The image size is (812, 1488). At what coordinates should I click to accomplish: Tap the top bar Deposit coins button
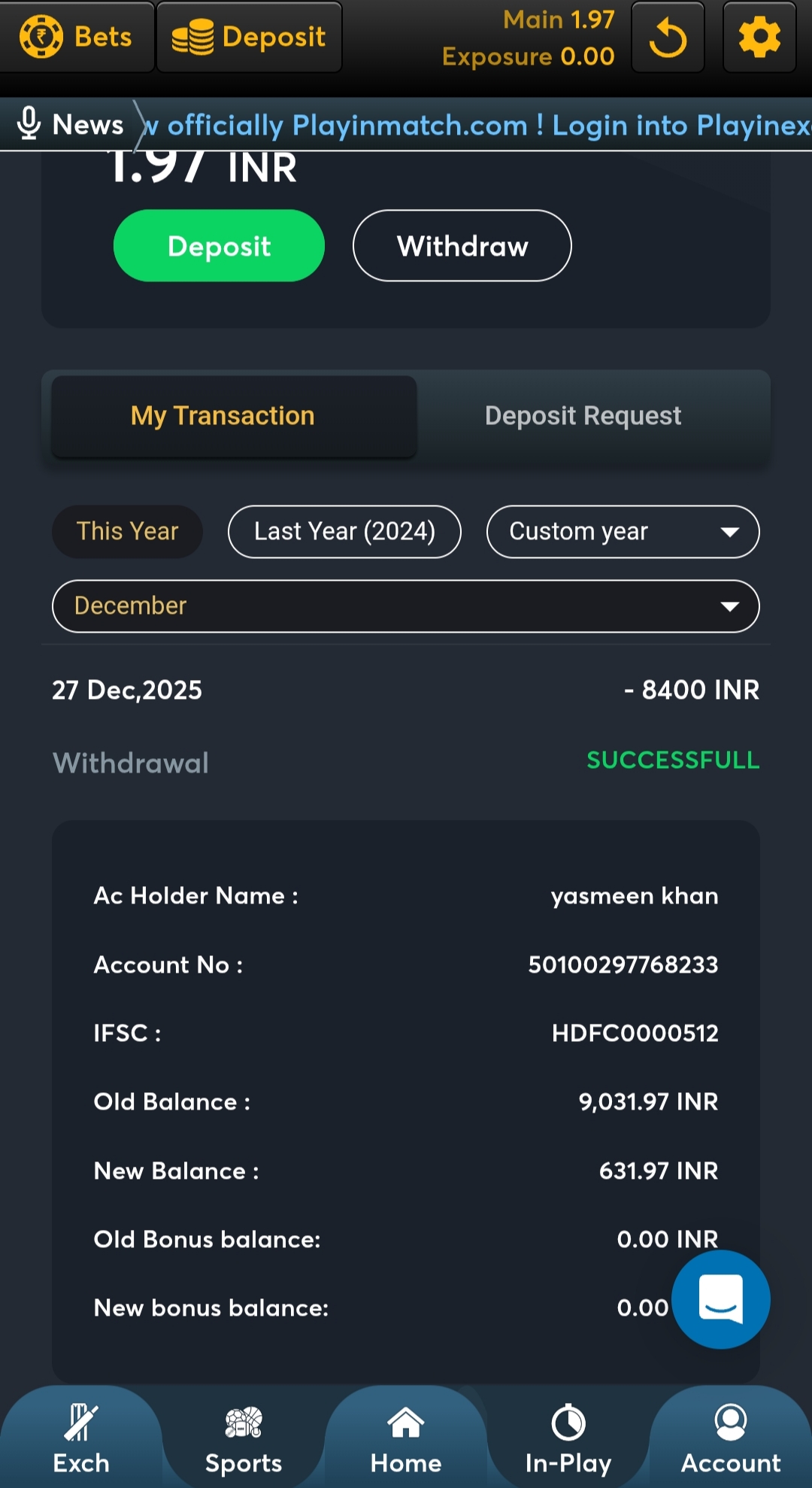[249, 37]
